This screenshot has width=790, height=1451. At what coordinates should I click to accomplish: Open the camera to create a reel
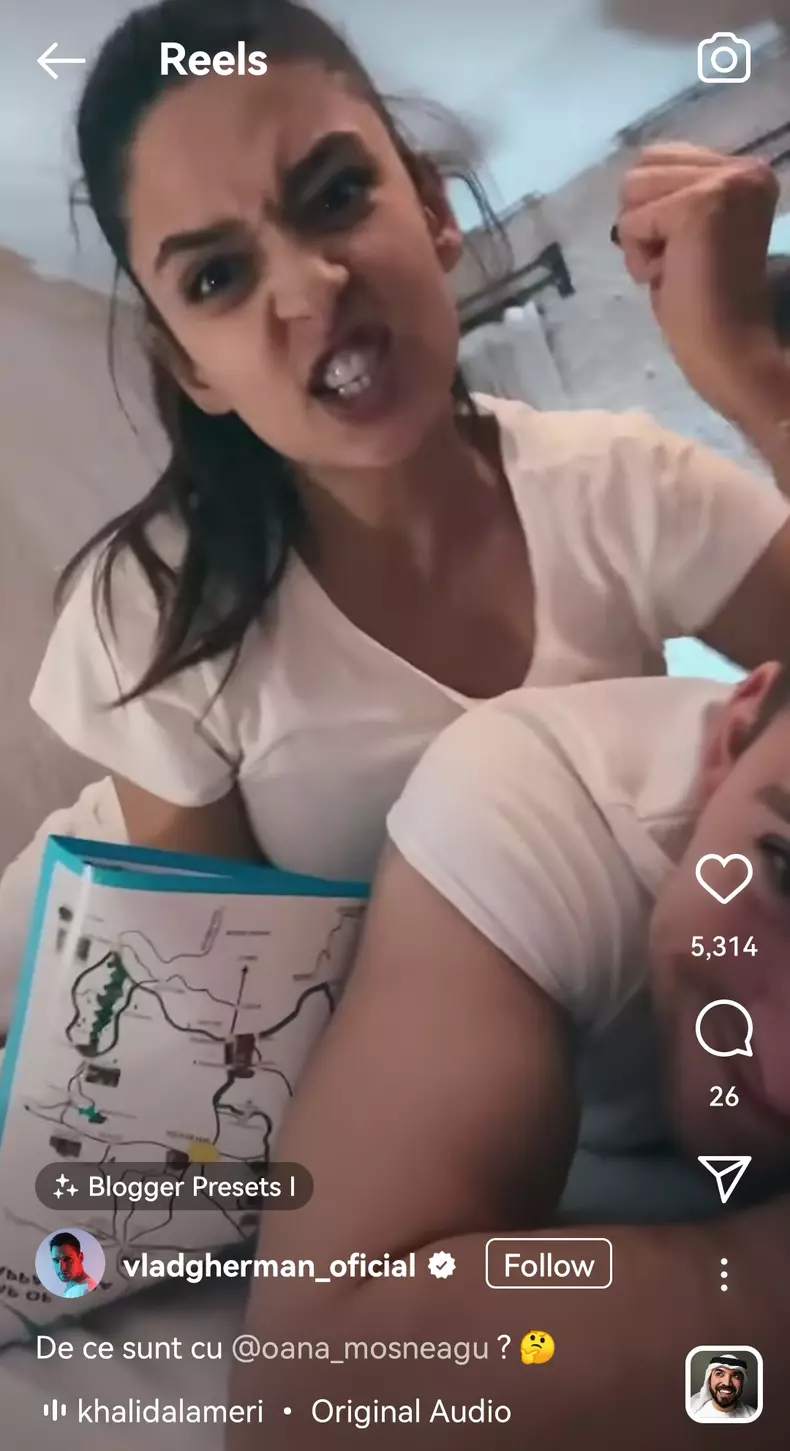724,59
